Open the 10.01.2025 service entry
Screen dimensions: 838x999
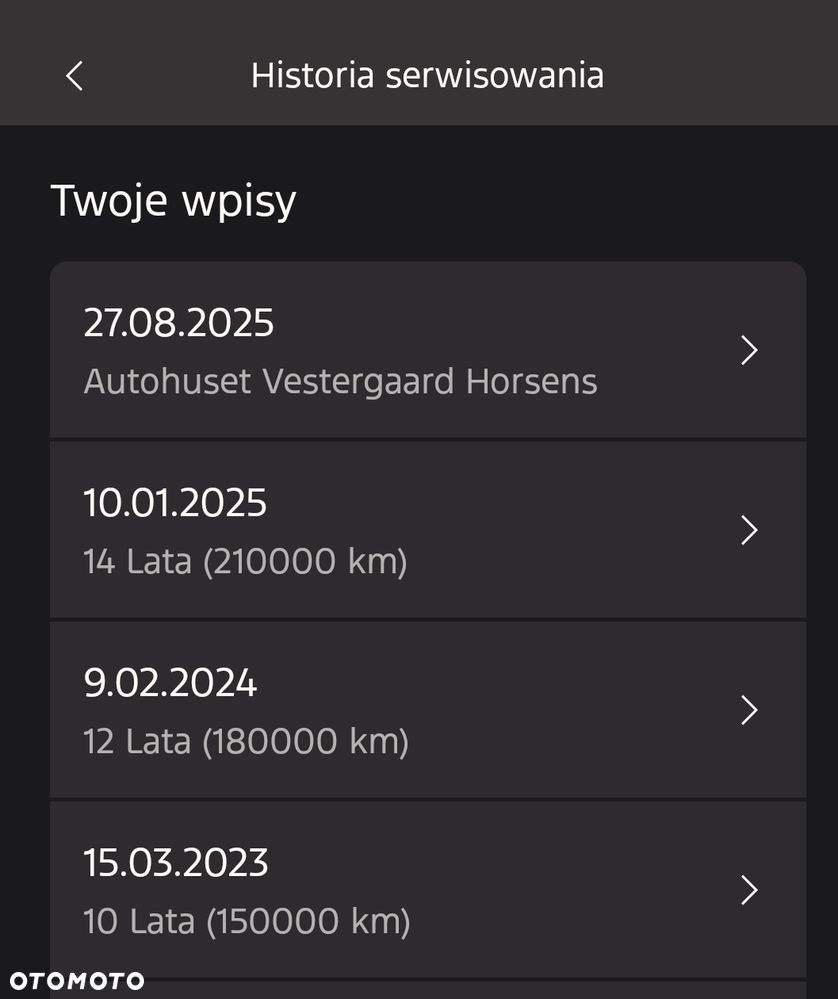(428, 530)
